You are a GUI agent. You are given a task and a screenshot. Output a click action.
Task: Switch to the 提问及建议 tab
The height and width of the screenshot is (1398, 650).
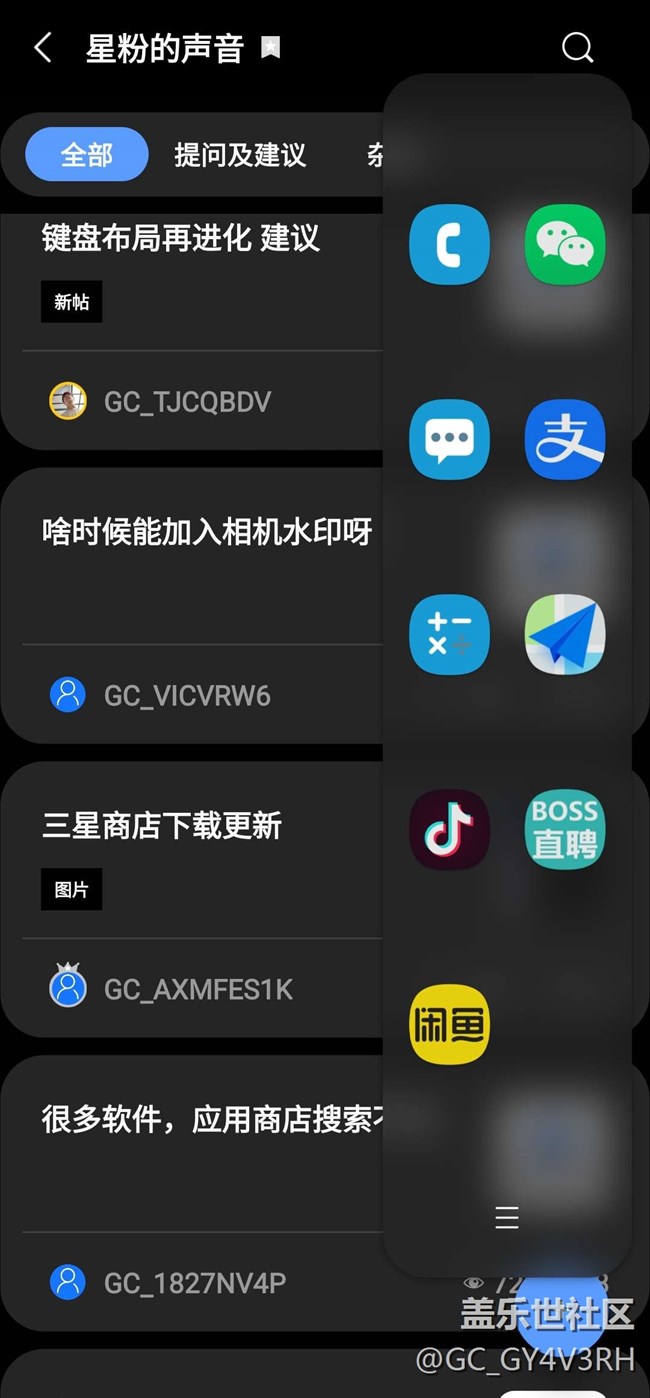coord(240,155)
